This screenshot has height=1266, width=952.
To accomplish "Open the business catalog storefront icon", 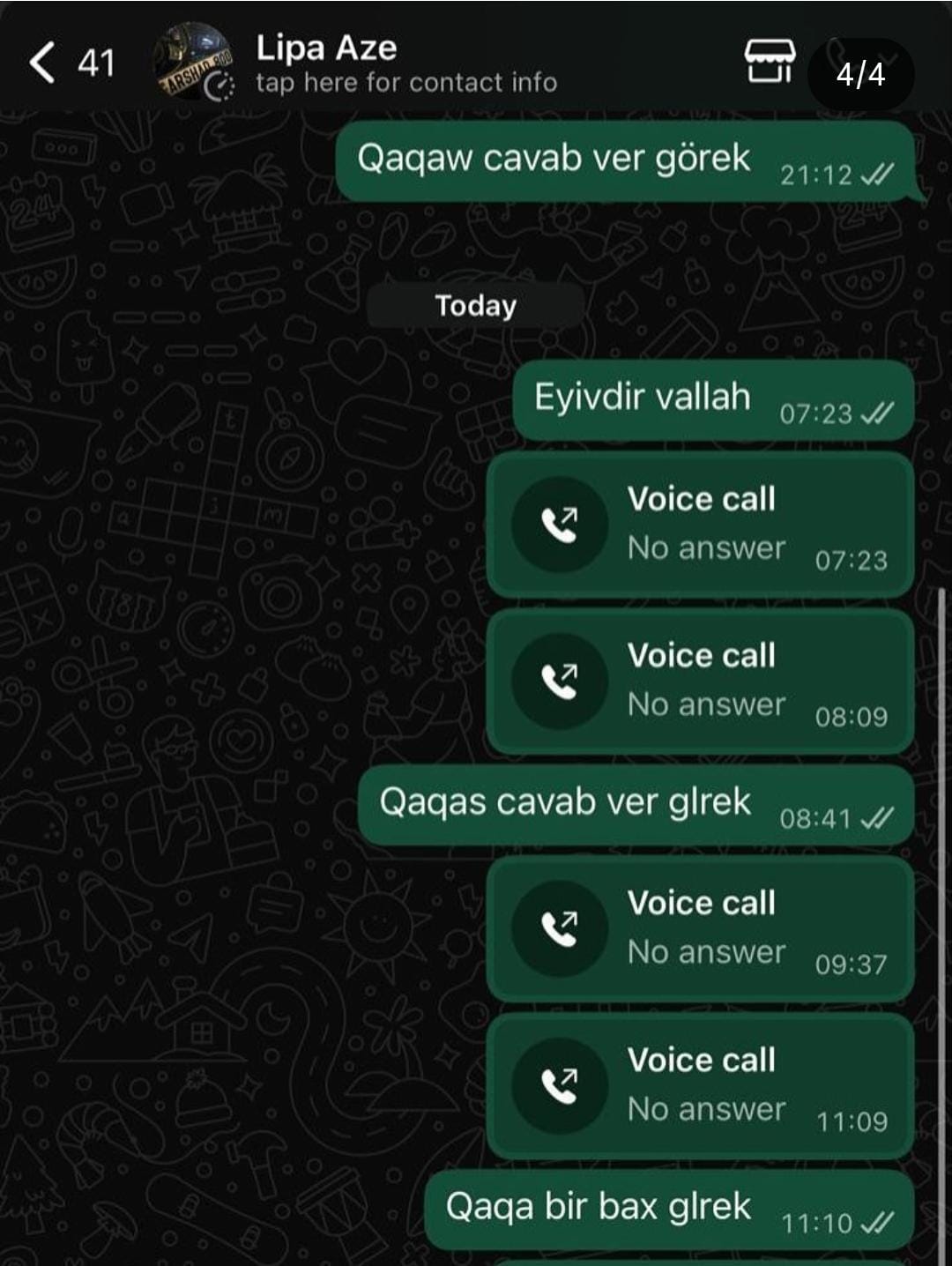I will click(769, 61).
